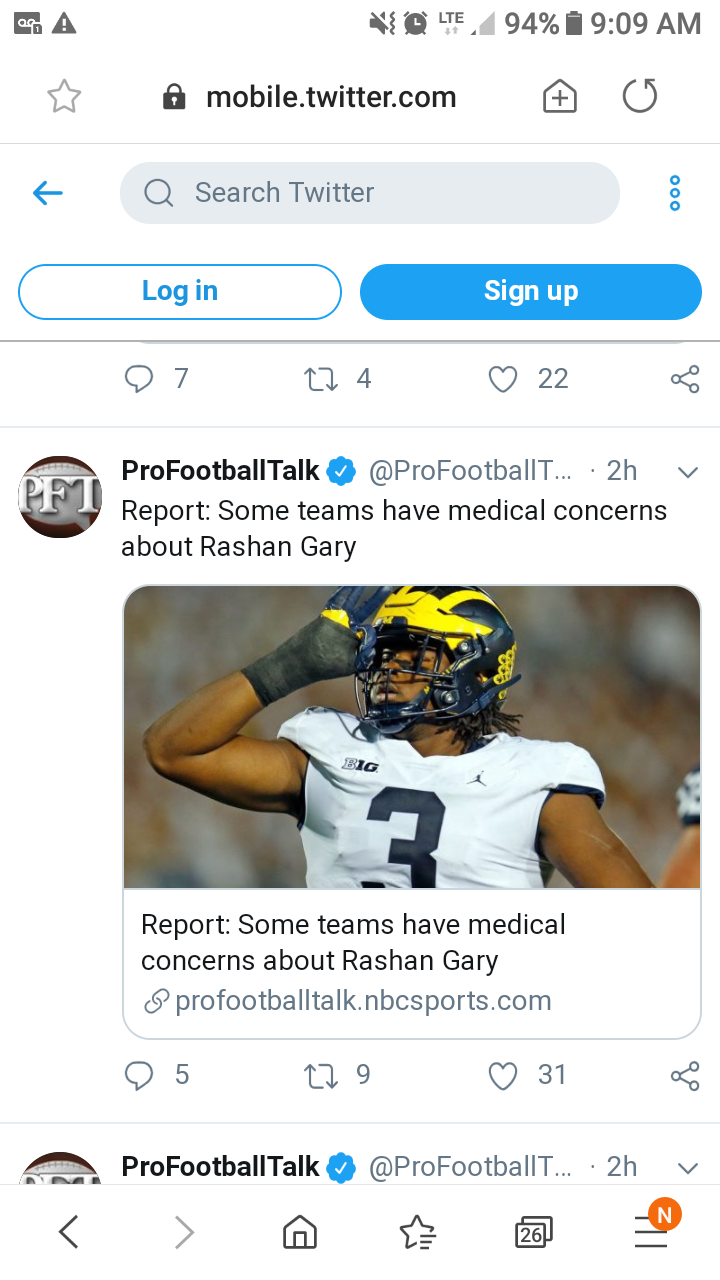This screenshot has width=720, height=1280.
Task: Like the tweet with 22 likes
Action: (503, 379)
